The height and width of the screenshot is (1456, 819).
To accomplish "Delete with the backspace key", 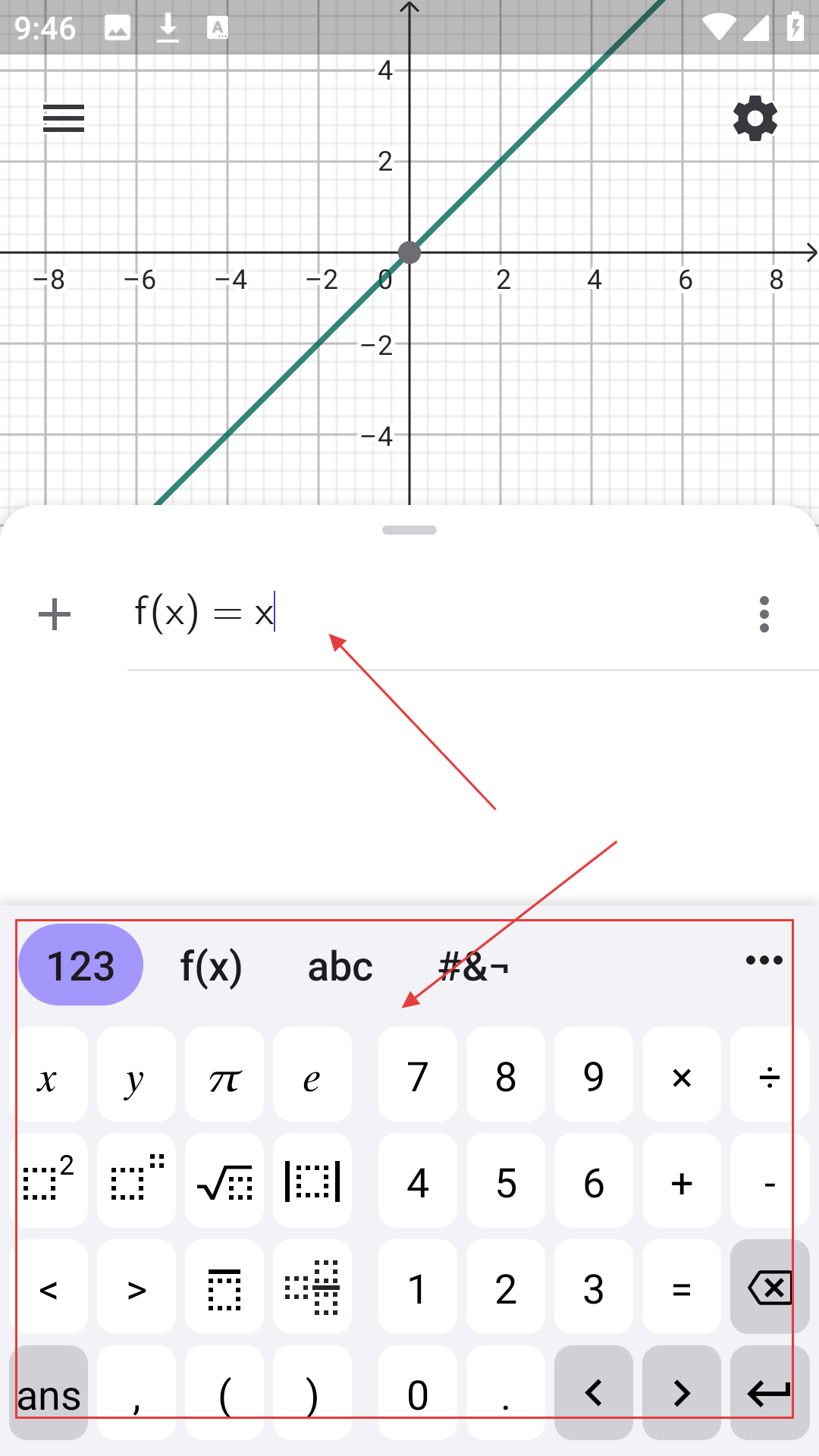I will pos(770,1288).
